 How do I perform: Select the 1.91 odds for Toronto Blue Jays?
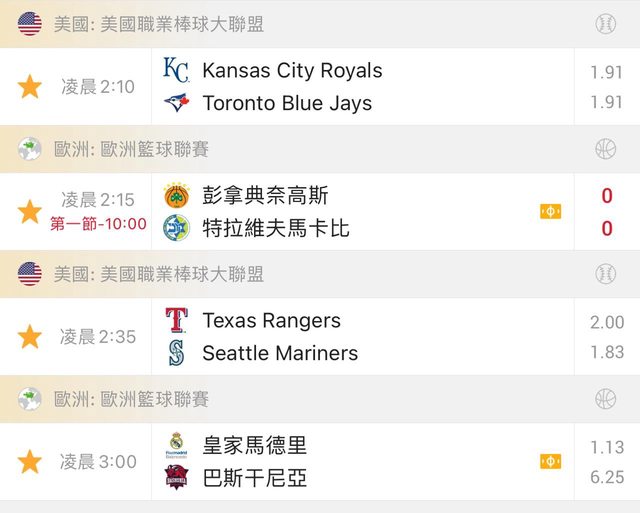click(606, 102)
